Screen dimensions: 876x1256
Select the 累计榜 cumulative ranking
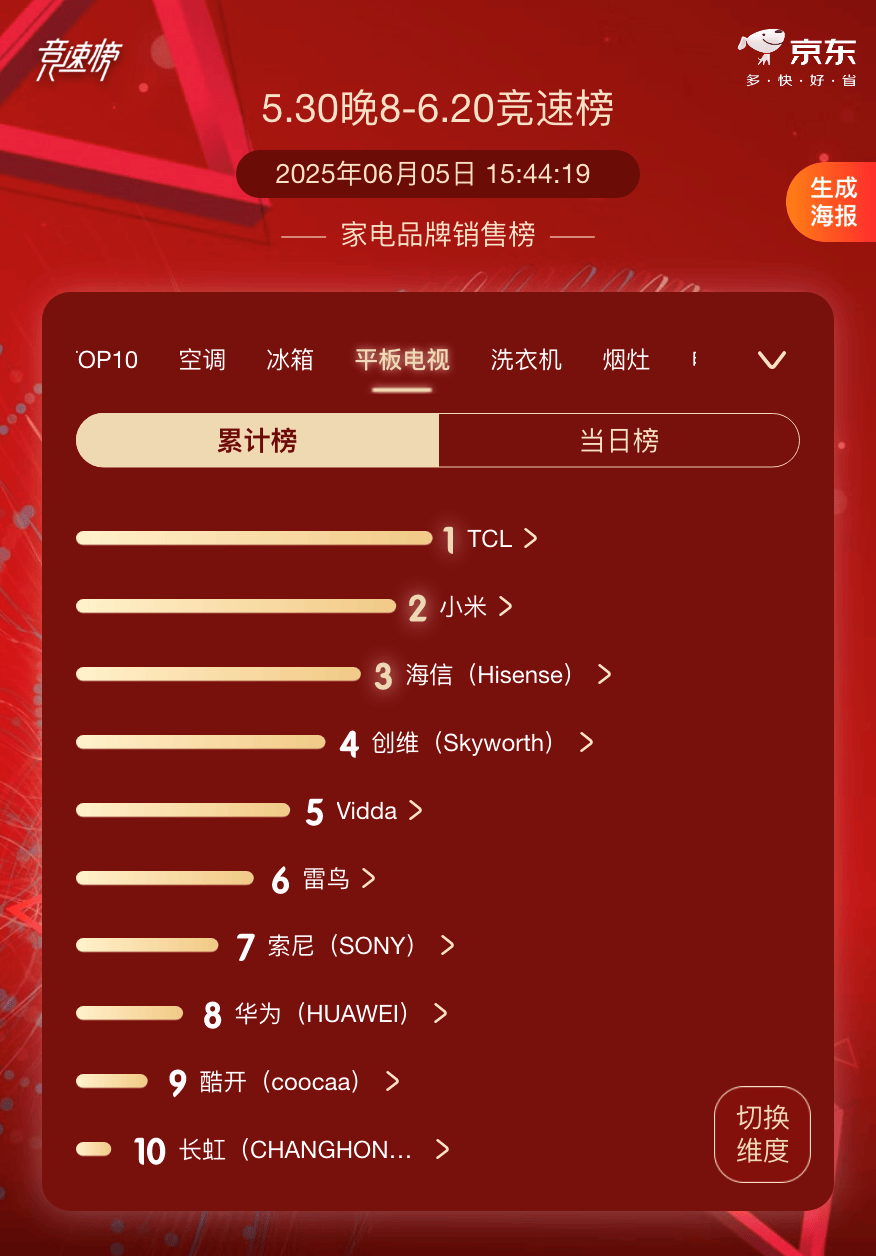[x=258, y=441]
